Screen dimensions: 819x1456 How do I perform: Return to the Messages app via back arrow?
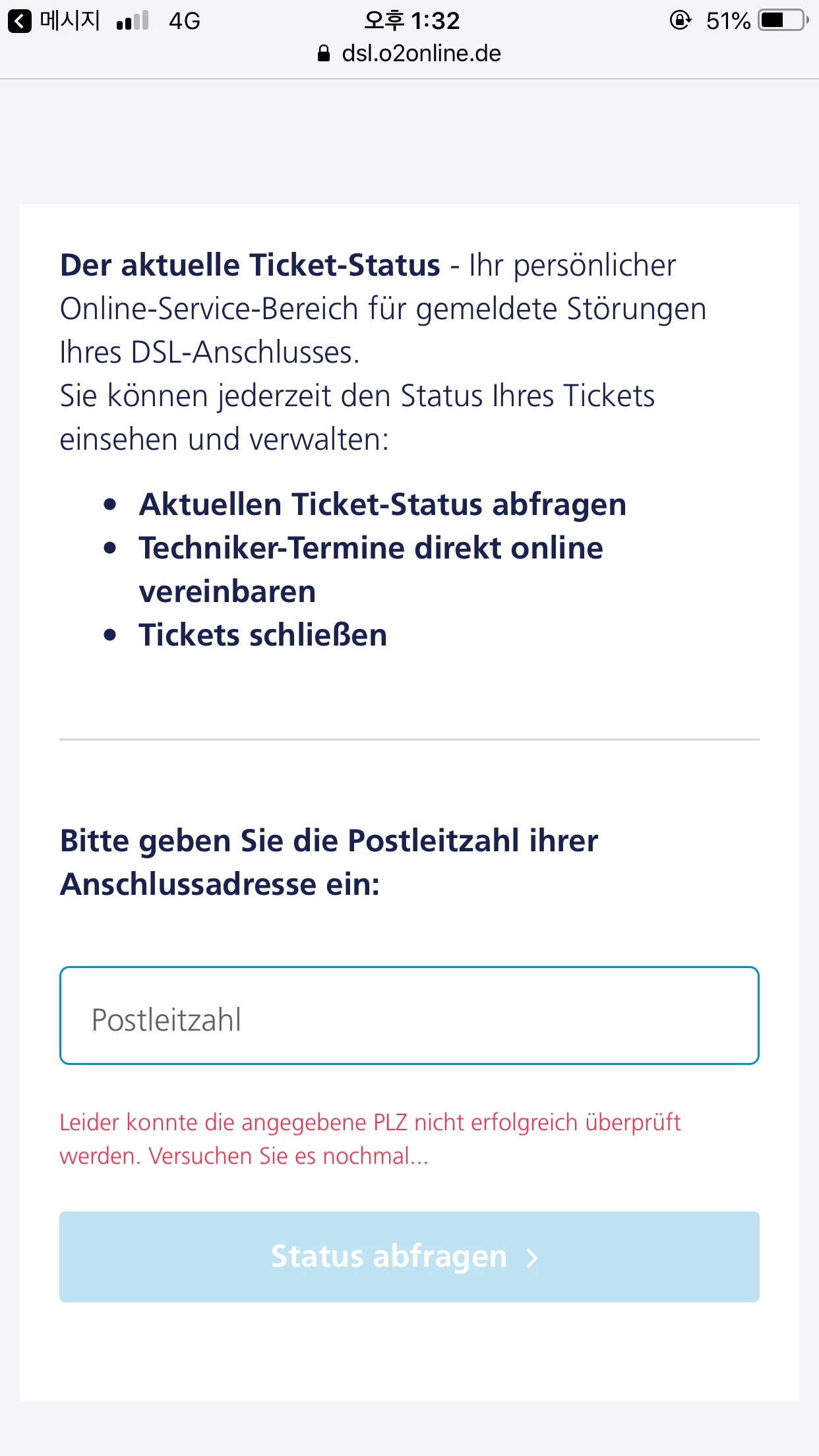pos(21,21)
